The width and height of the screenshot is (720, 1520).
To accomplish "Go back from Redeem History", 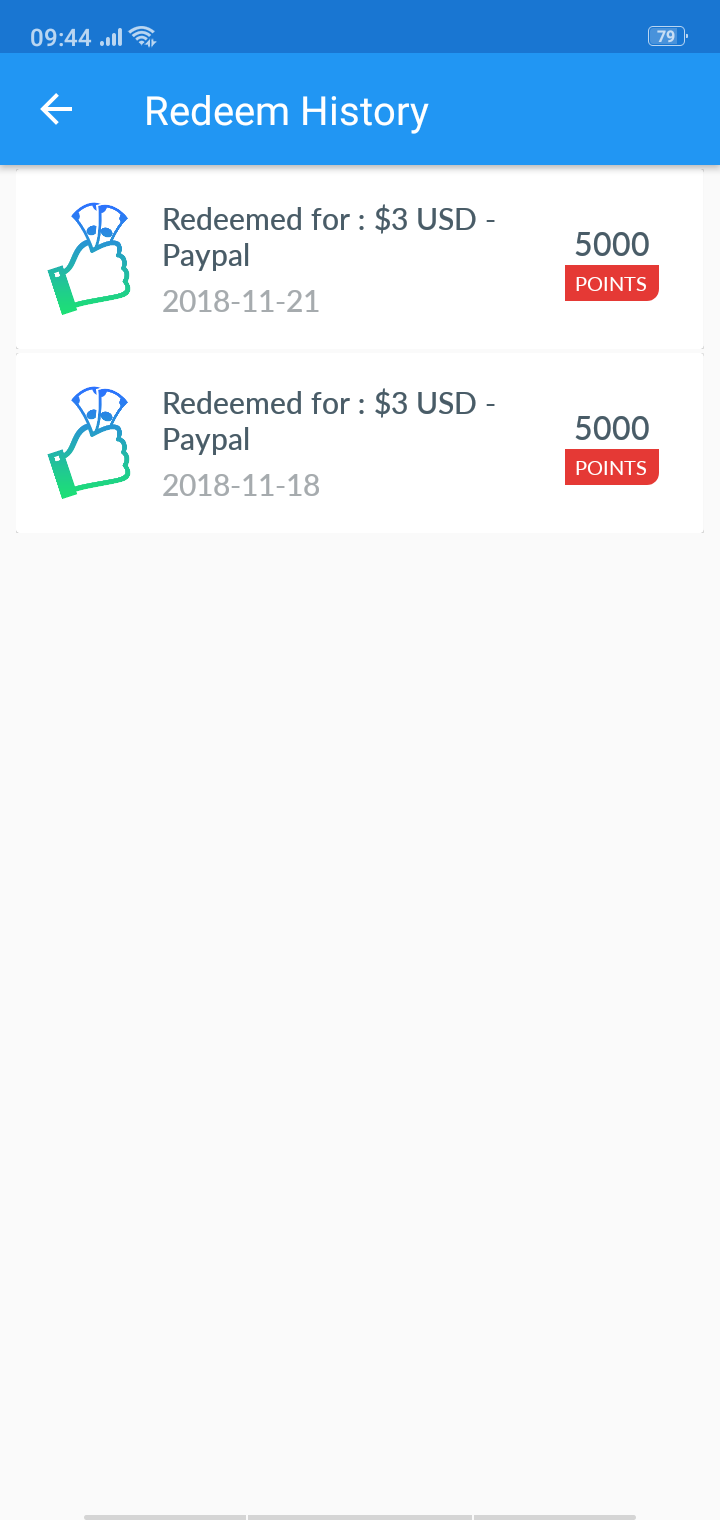I will point(57,110).
